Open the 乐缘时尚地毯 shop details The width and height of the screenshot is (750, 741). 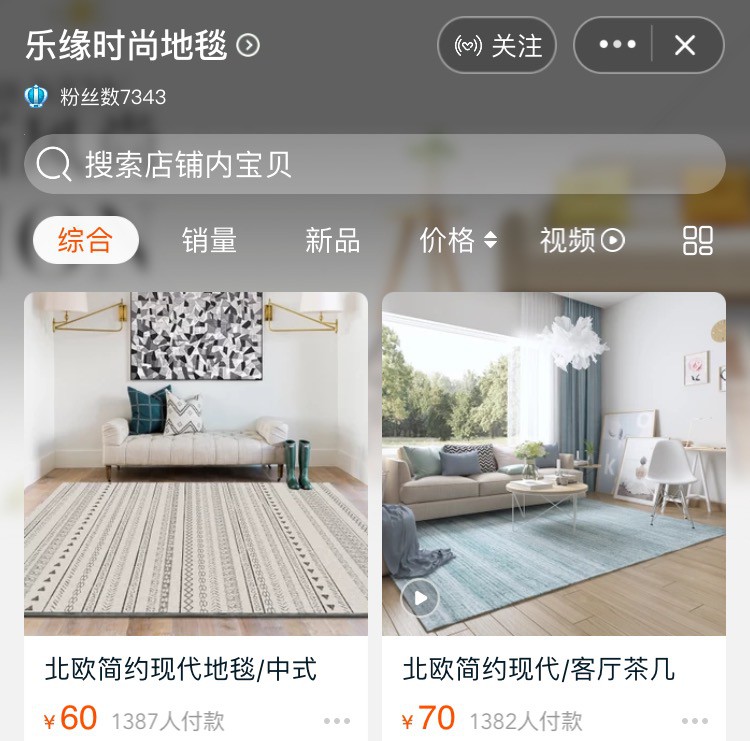(141, 45)
